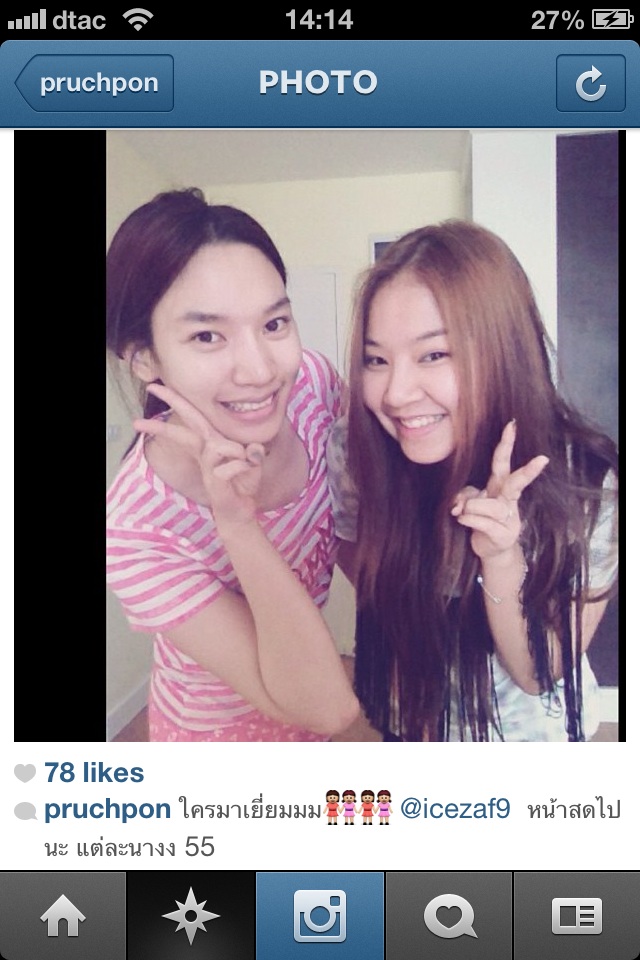Refresh the photo page

[x=590, y=83]
